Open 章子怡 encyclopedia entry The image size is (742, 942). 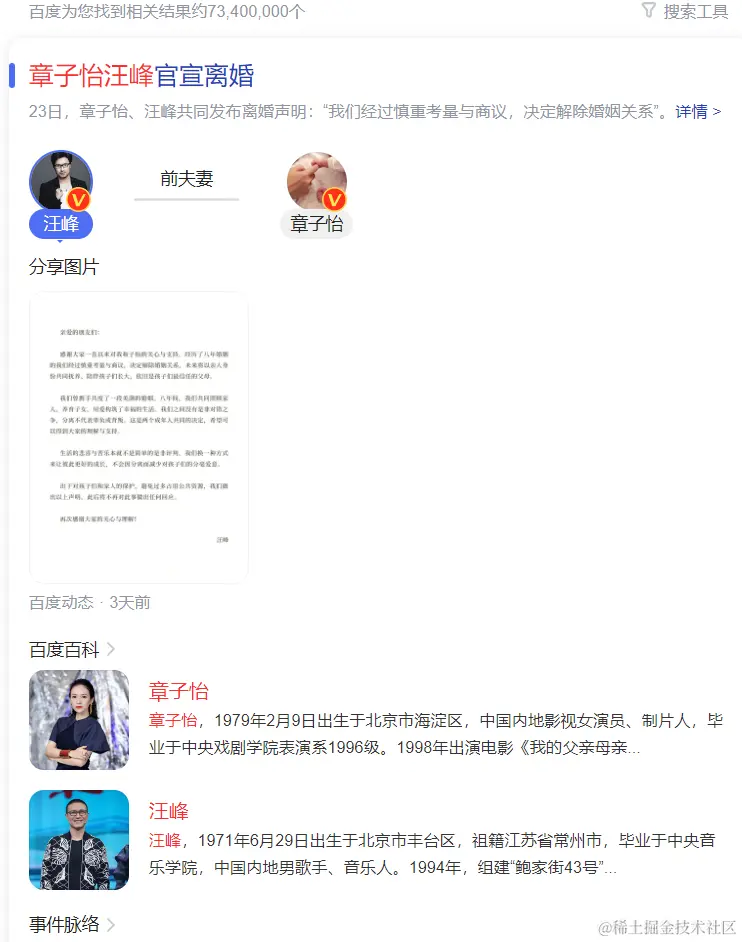(x=179, y=691)
